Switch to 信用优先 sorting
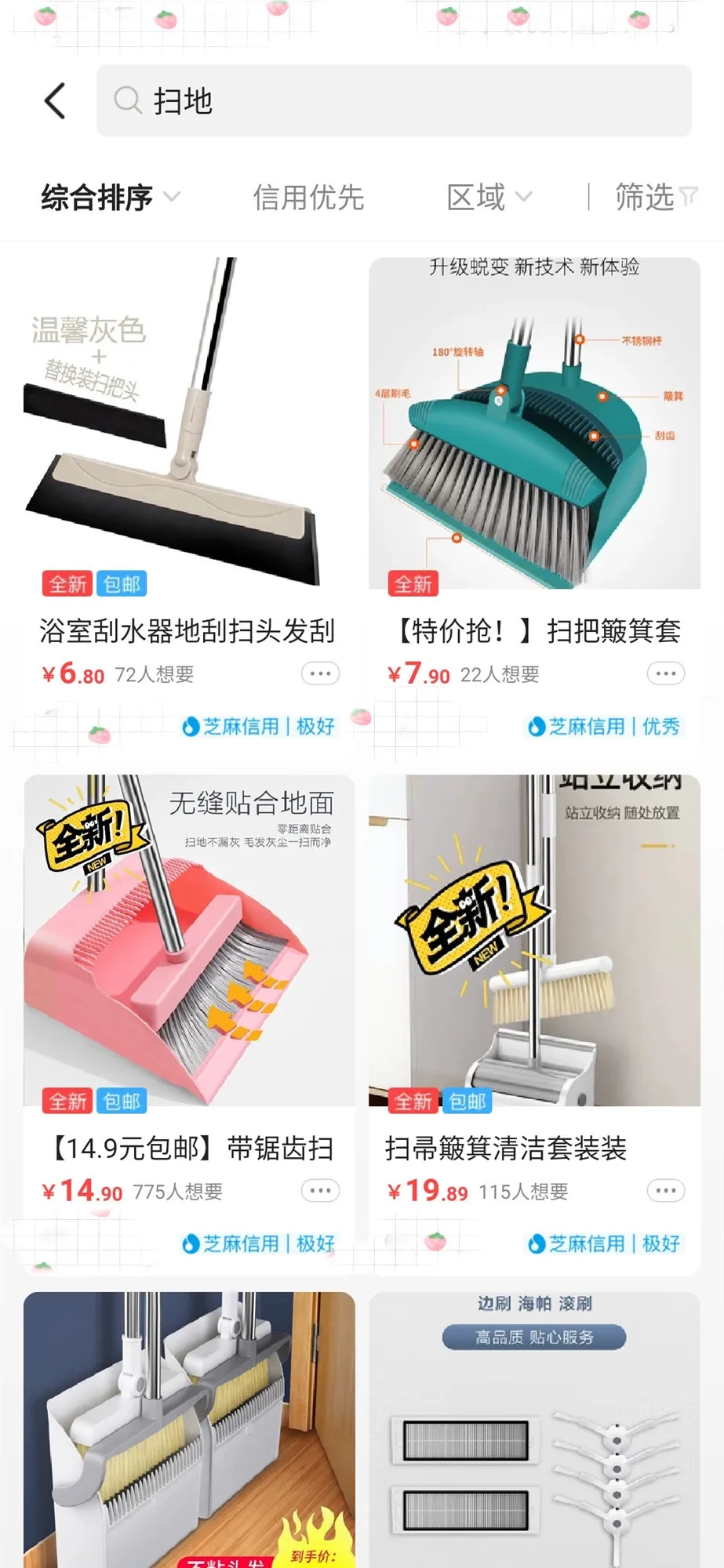 pyautogui.click(x=310, y=198)
